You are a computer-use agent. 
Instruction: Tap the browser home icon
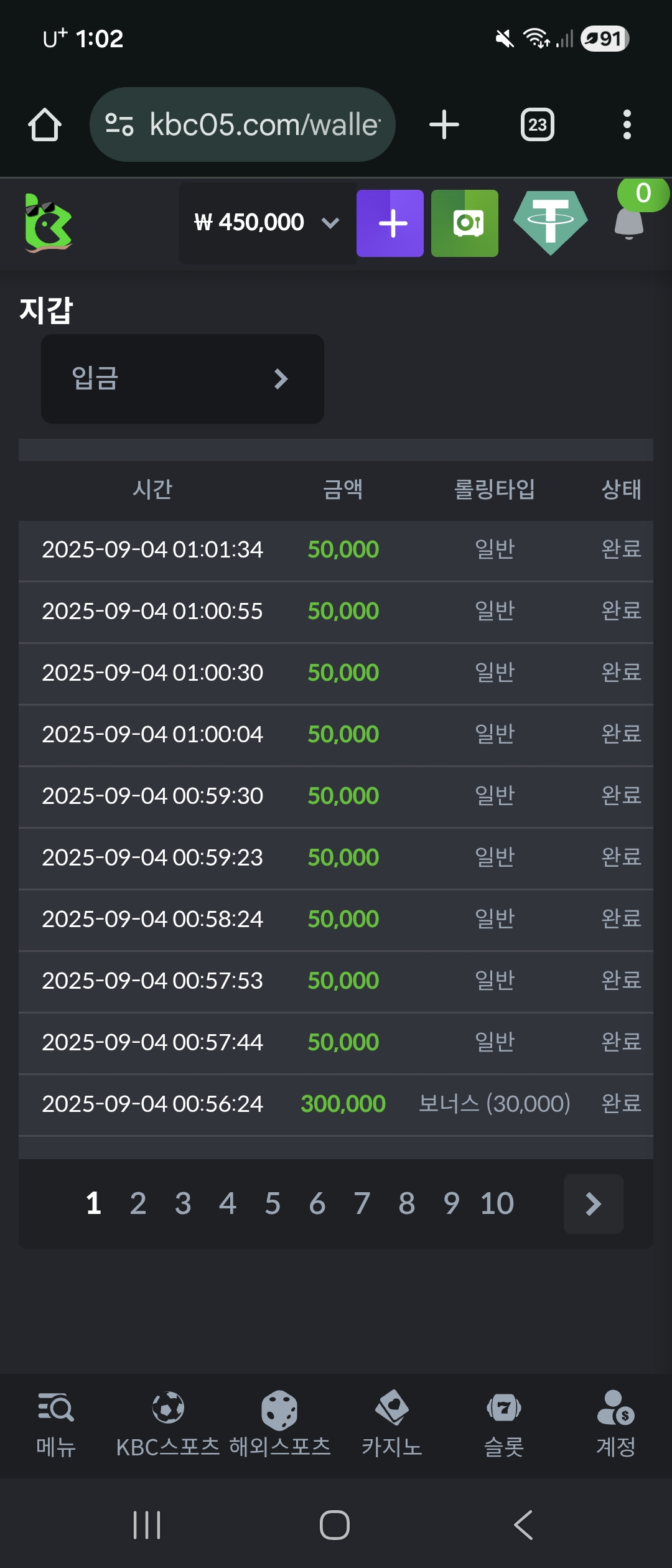click(45, 124)
